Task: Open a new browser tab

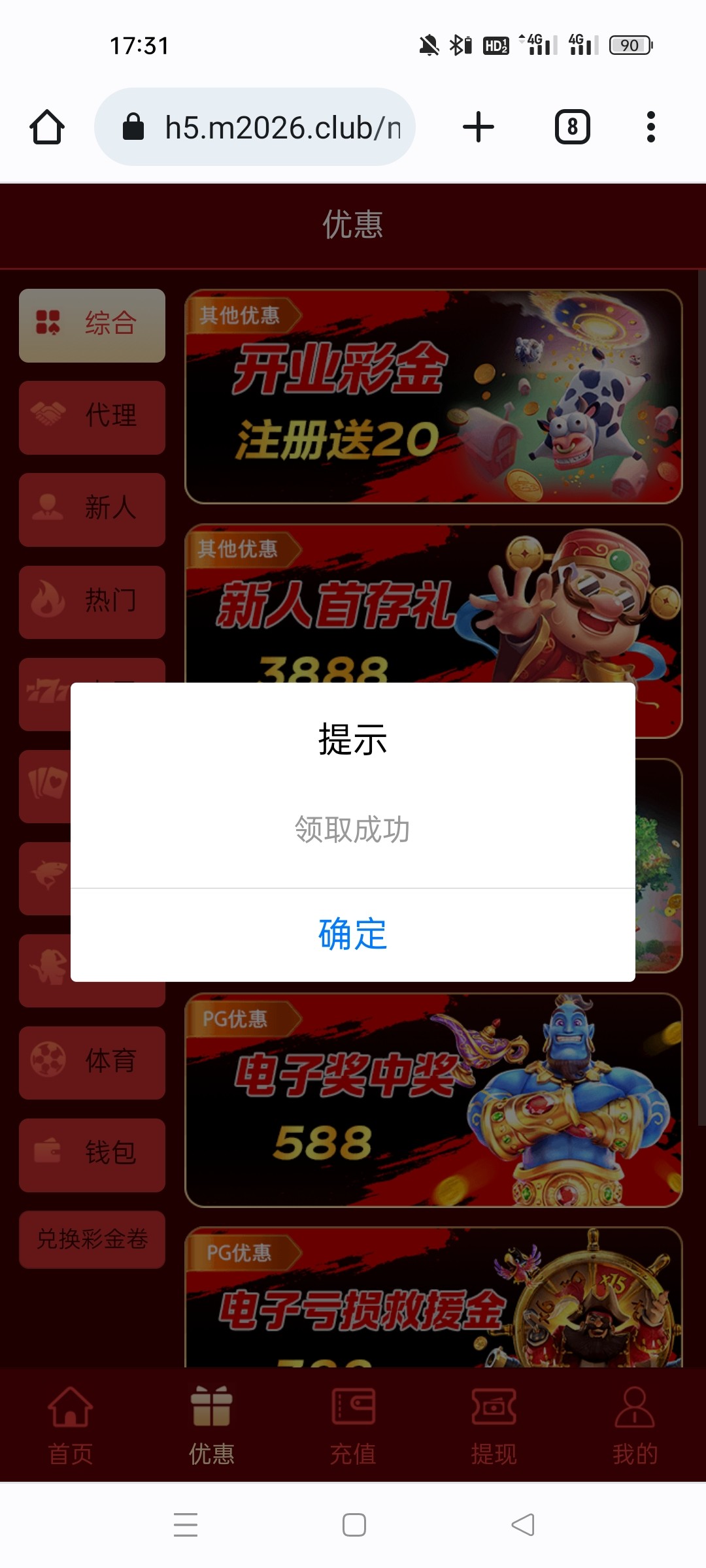Action: (x=479, y=127)
